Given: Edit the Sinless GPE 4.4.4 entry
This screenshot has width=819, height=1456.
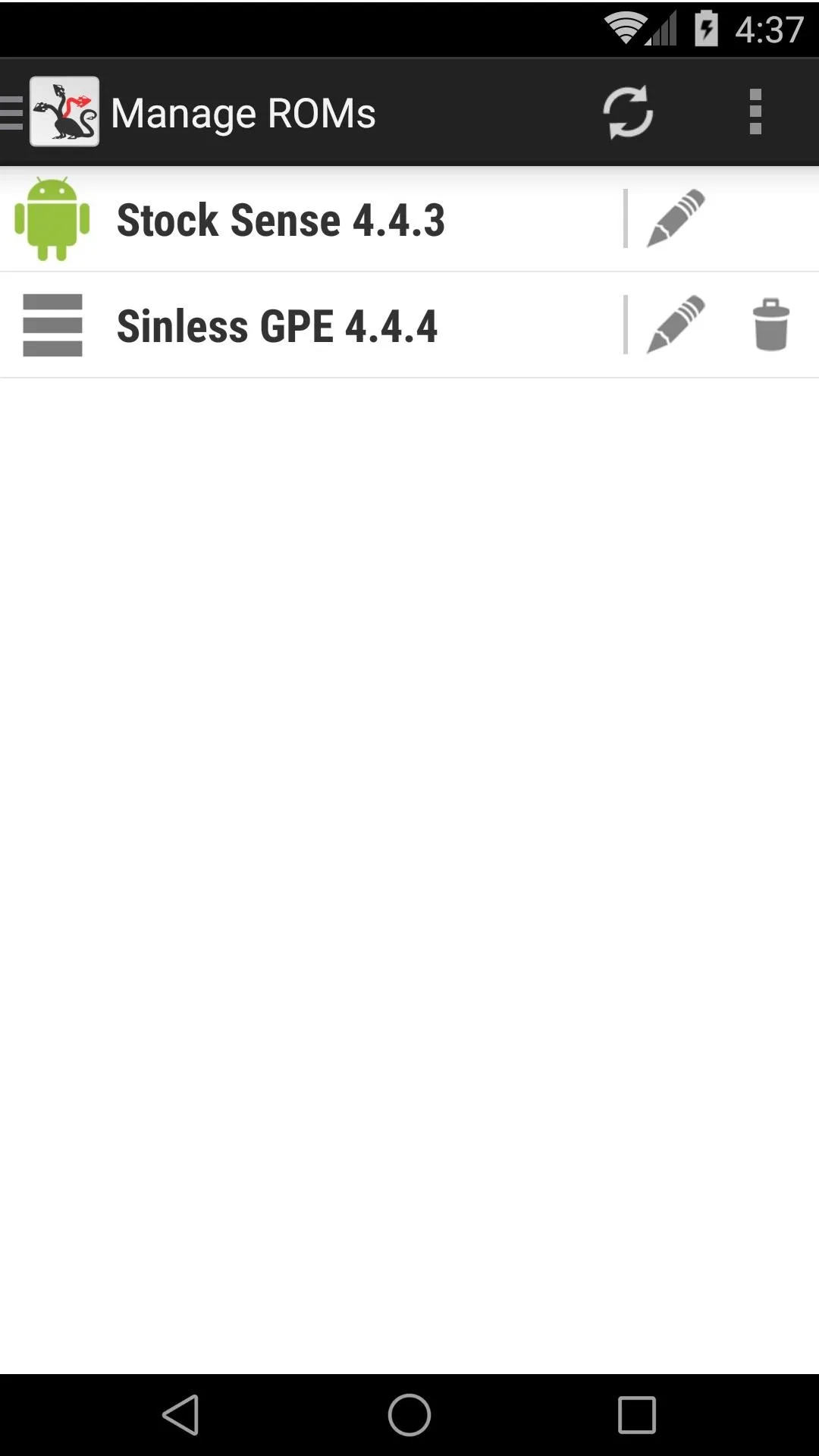Looking at the screenshot, I should pyautogui.click(x=675, y=325).
